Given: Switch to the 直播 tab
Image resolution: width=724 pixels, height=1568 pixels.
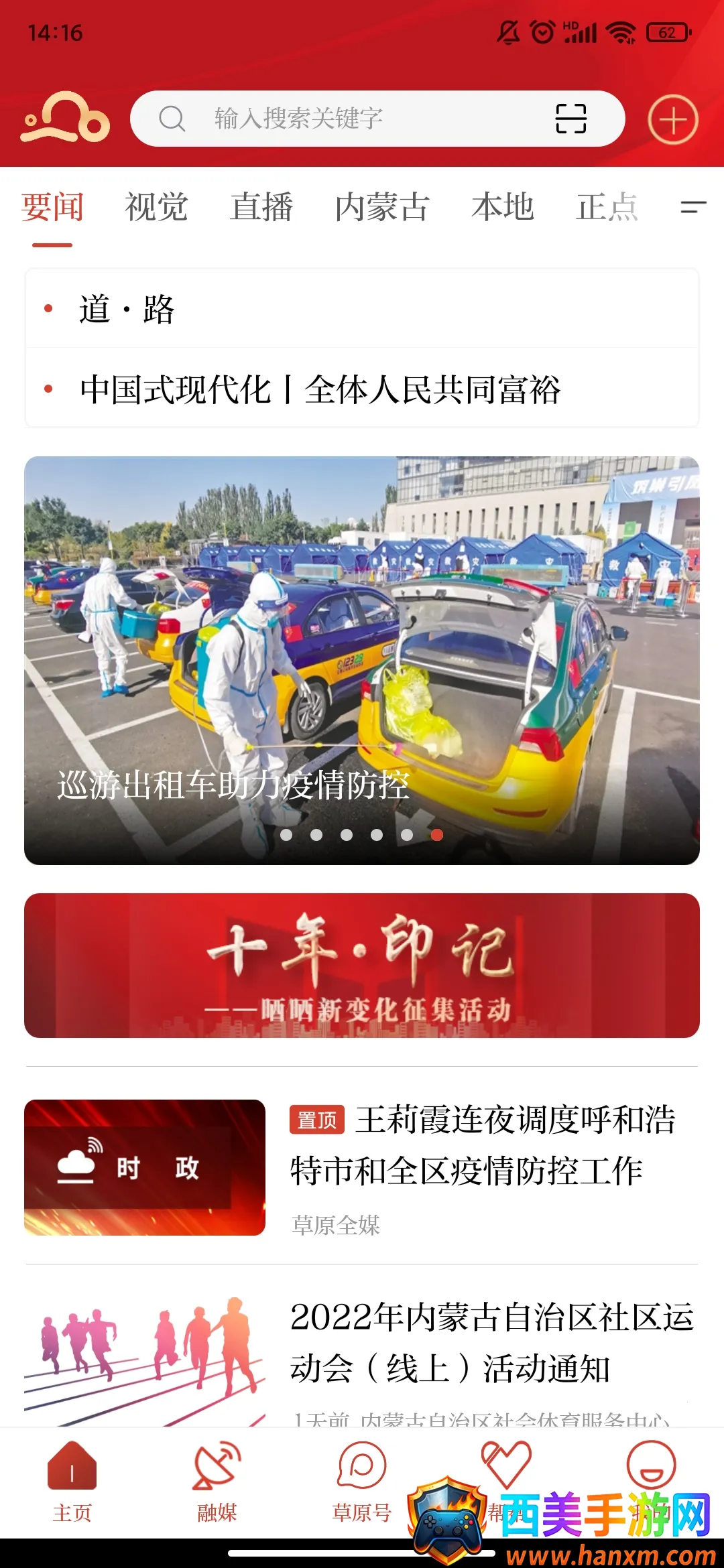Looking at the screenshot, I should coord(261,207).
